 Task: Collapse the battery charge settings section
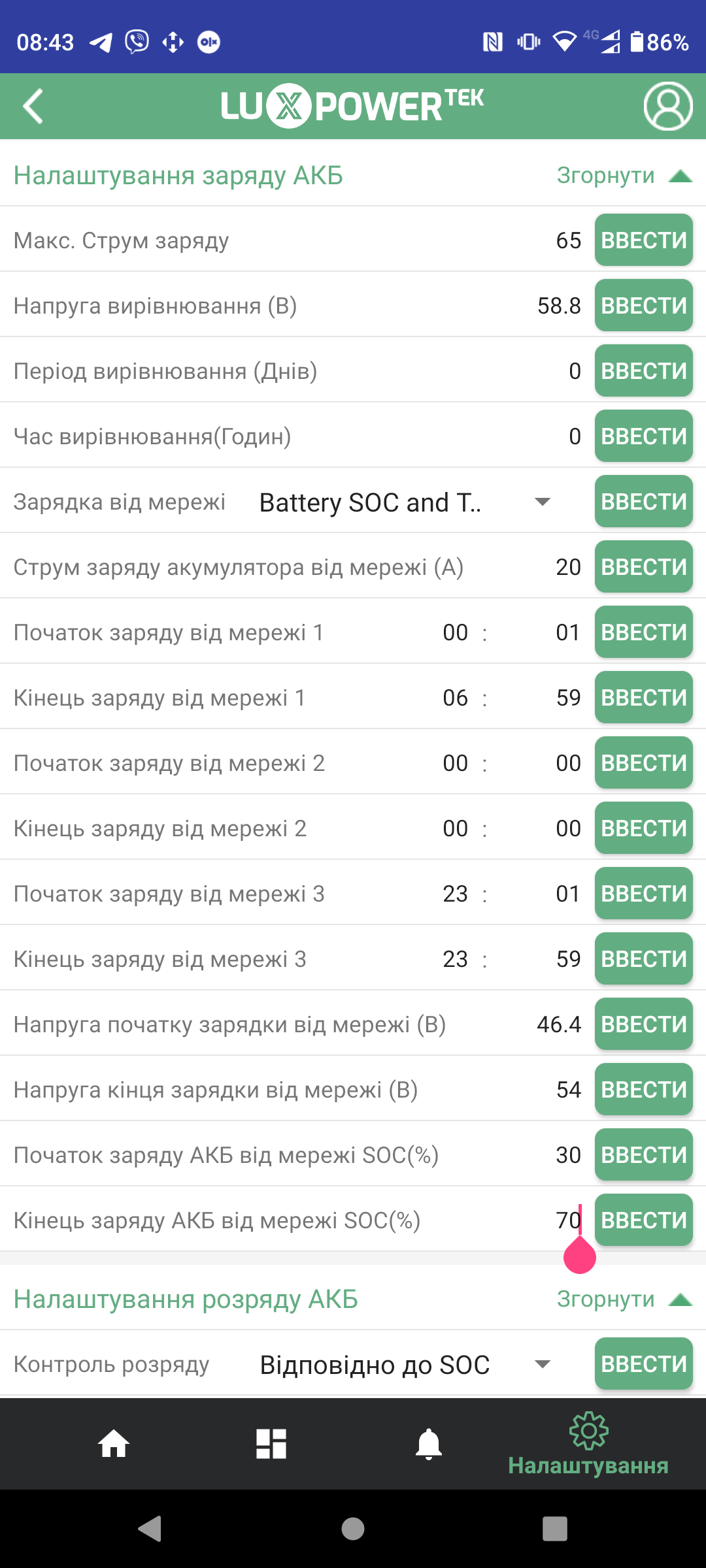624,175
